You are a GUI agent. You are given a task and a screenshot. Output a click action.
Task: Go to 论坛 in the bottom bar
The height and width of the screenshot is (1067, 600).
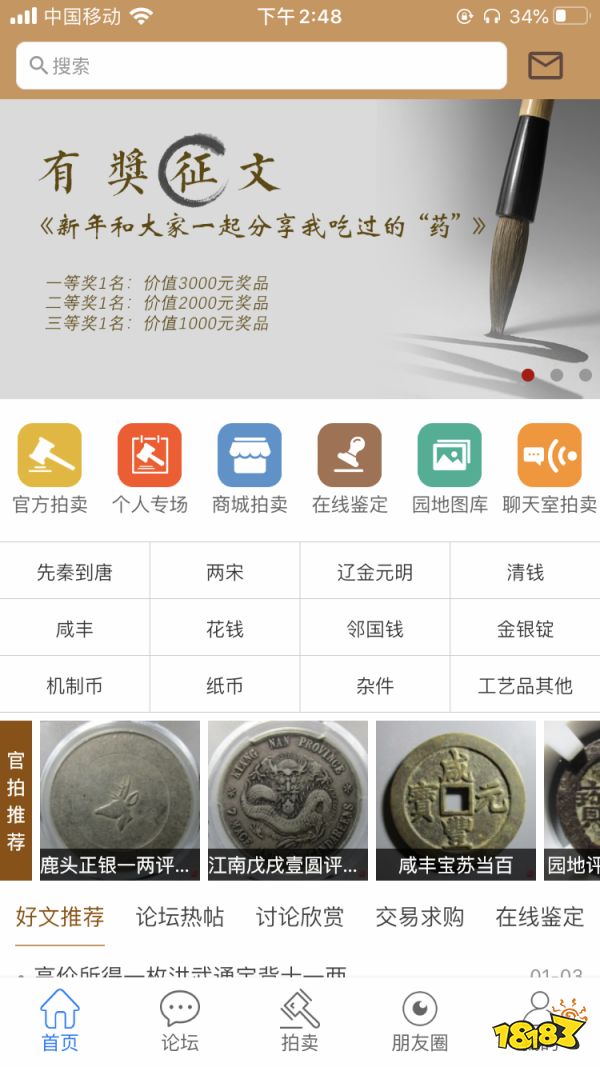[180, 1021]
